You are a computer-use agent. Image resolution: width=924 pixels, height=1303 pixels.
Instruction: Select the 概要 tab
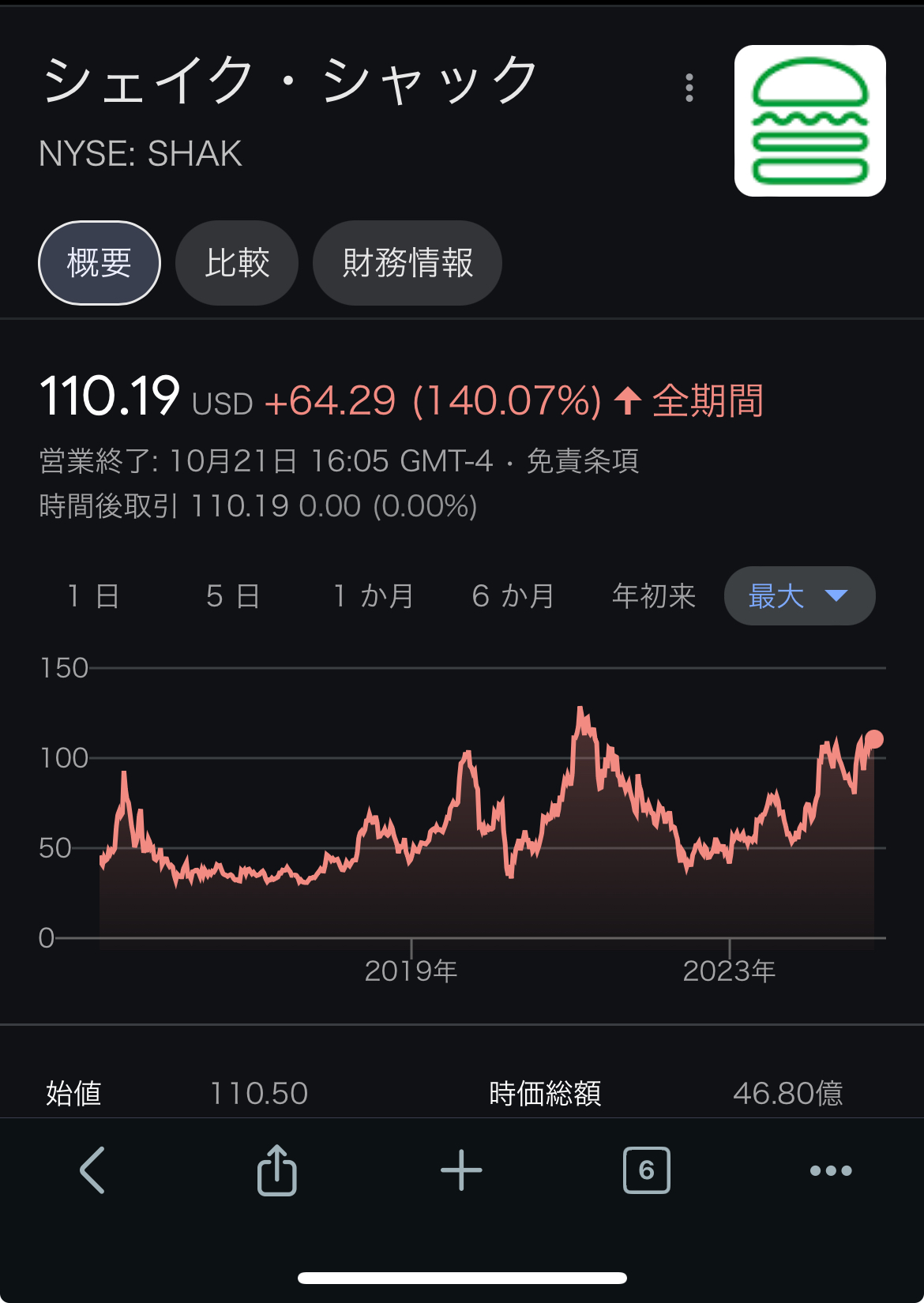100,263
